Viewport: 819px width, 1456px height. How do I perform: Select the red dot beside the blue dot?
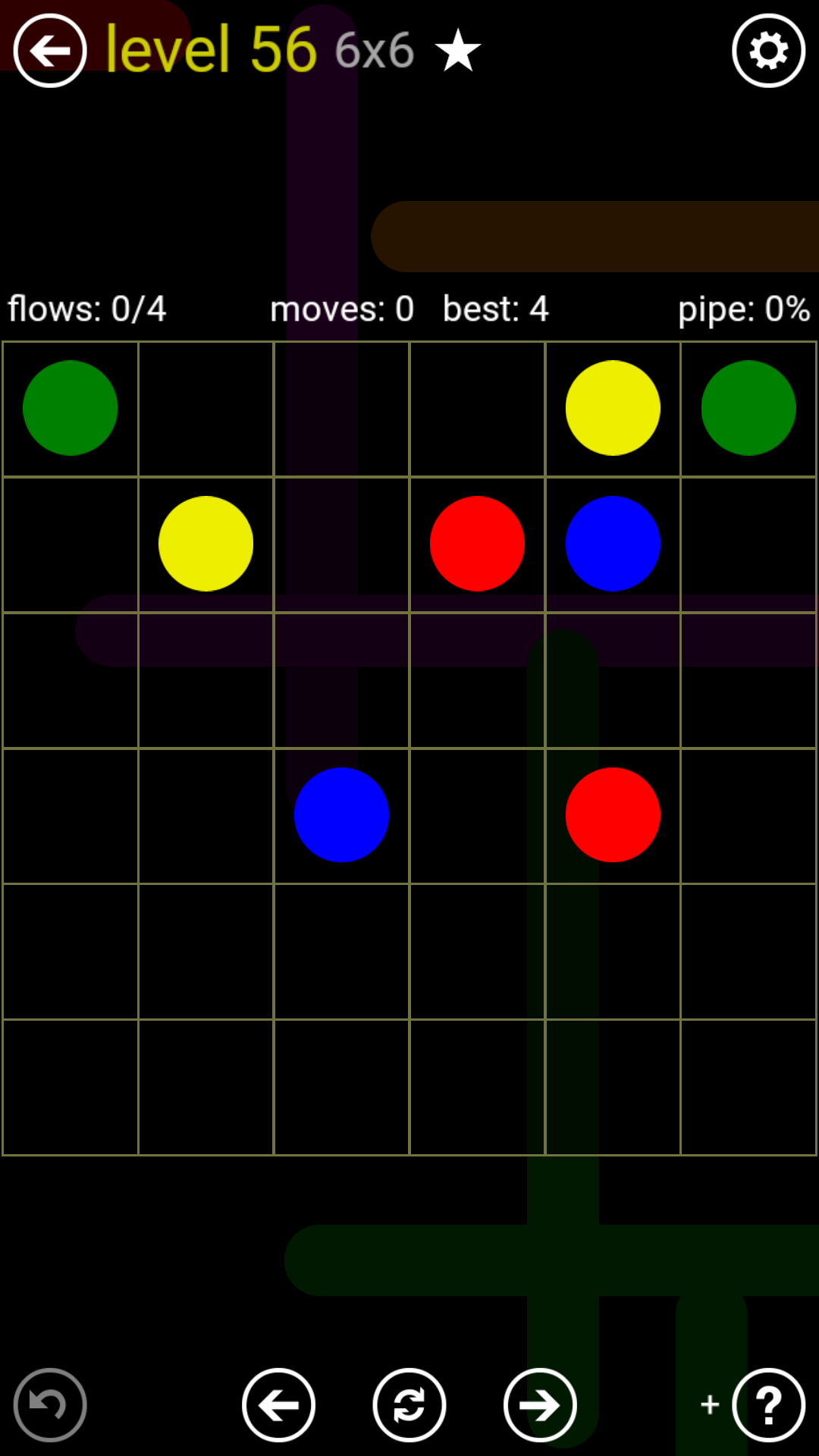[477, 544]
